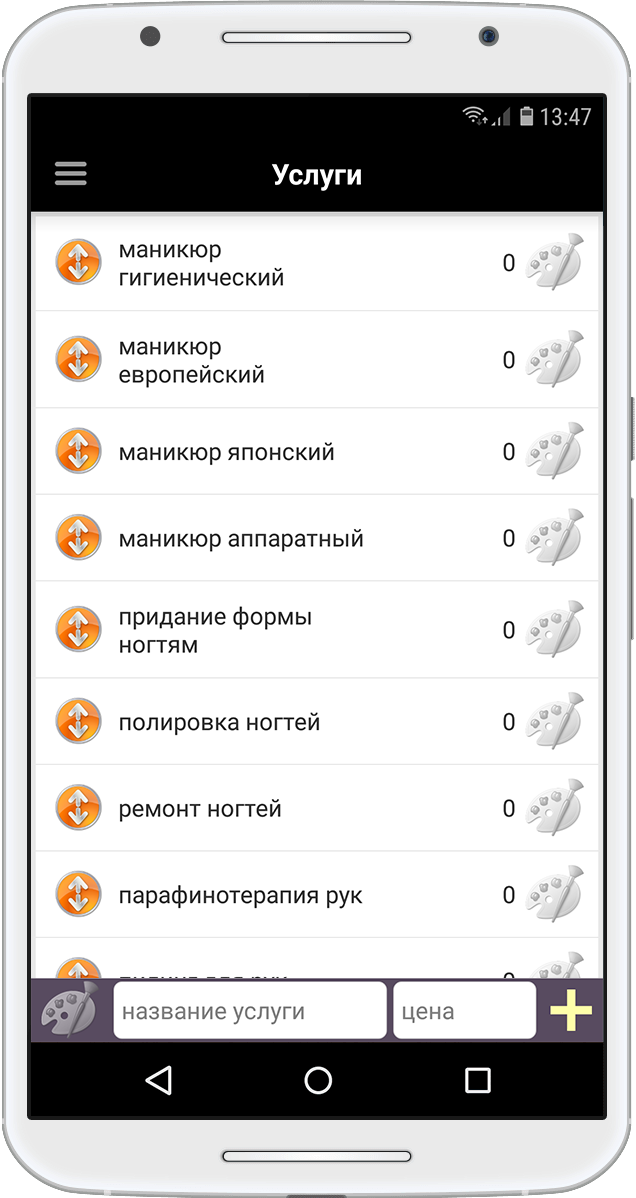Tap reorder arrows icon for маникюр европейский
The height and width of the screenshot is (1198, 636).
click(x=78, y=360)
